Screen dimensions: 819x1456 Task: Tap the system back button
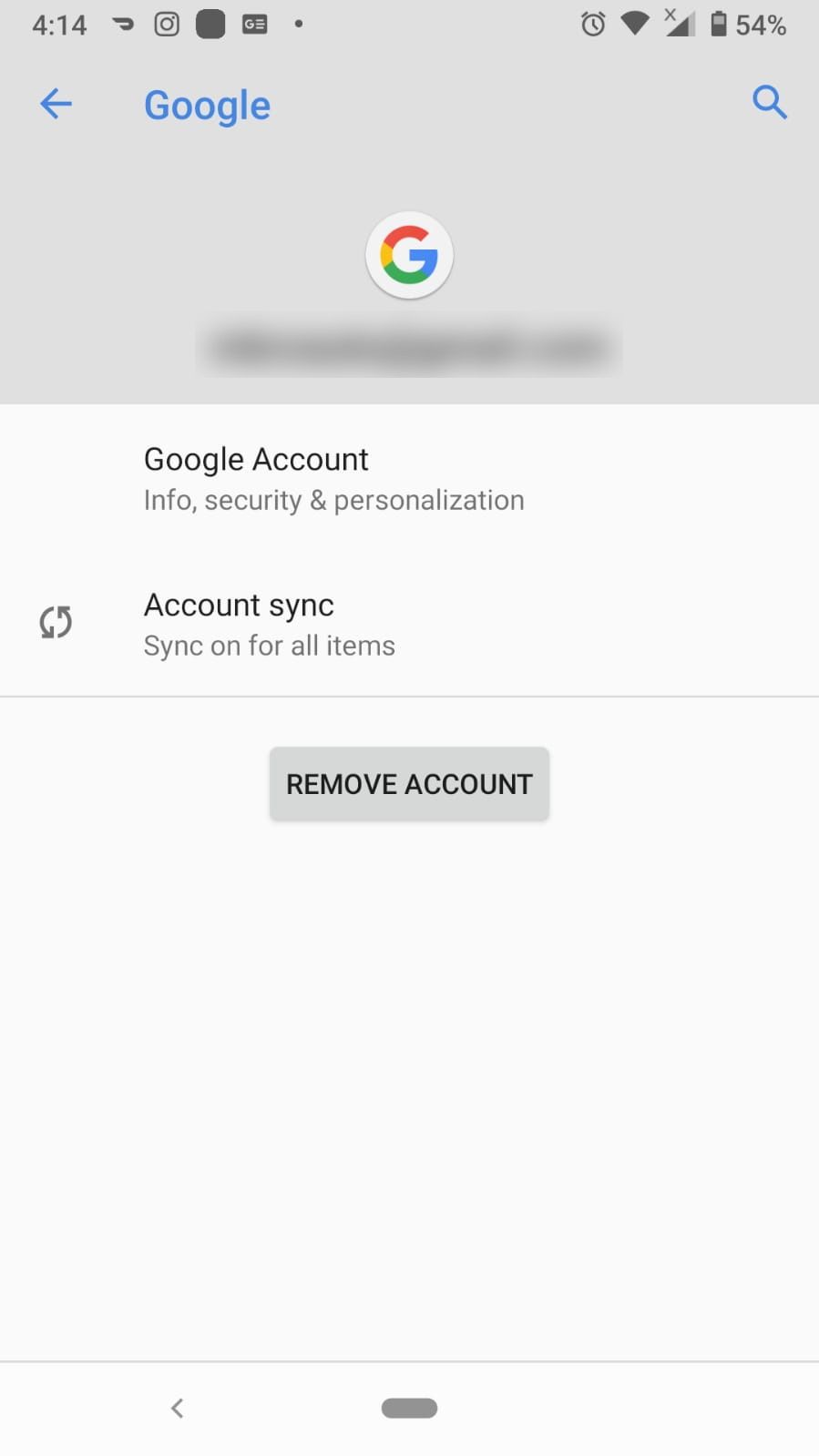pos(178,1408)
